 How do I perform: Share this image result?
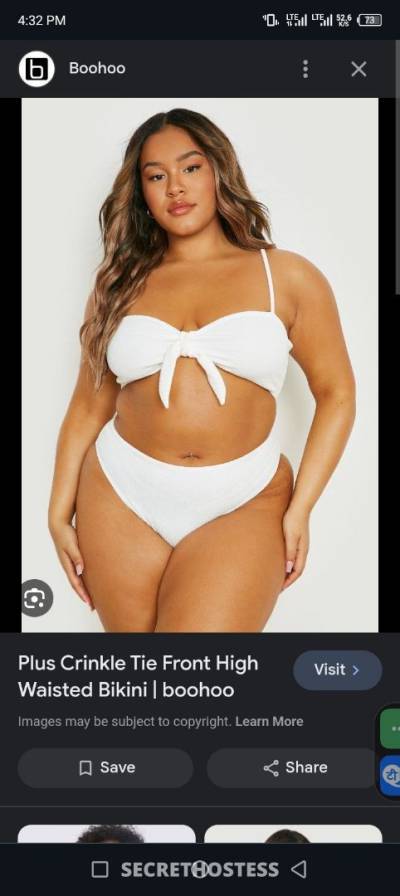pyautogui.click(x=294, y=768)
